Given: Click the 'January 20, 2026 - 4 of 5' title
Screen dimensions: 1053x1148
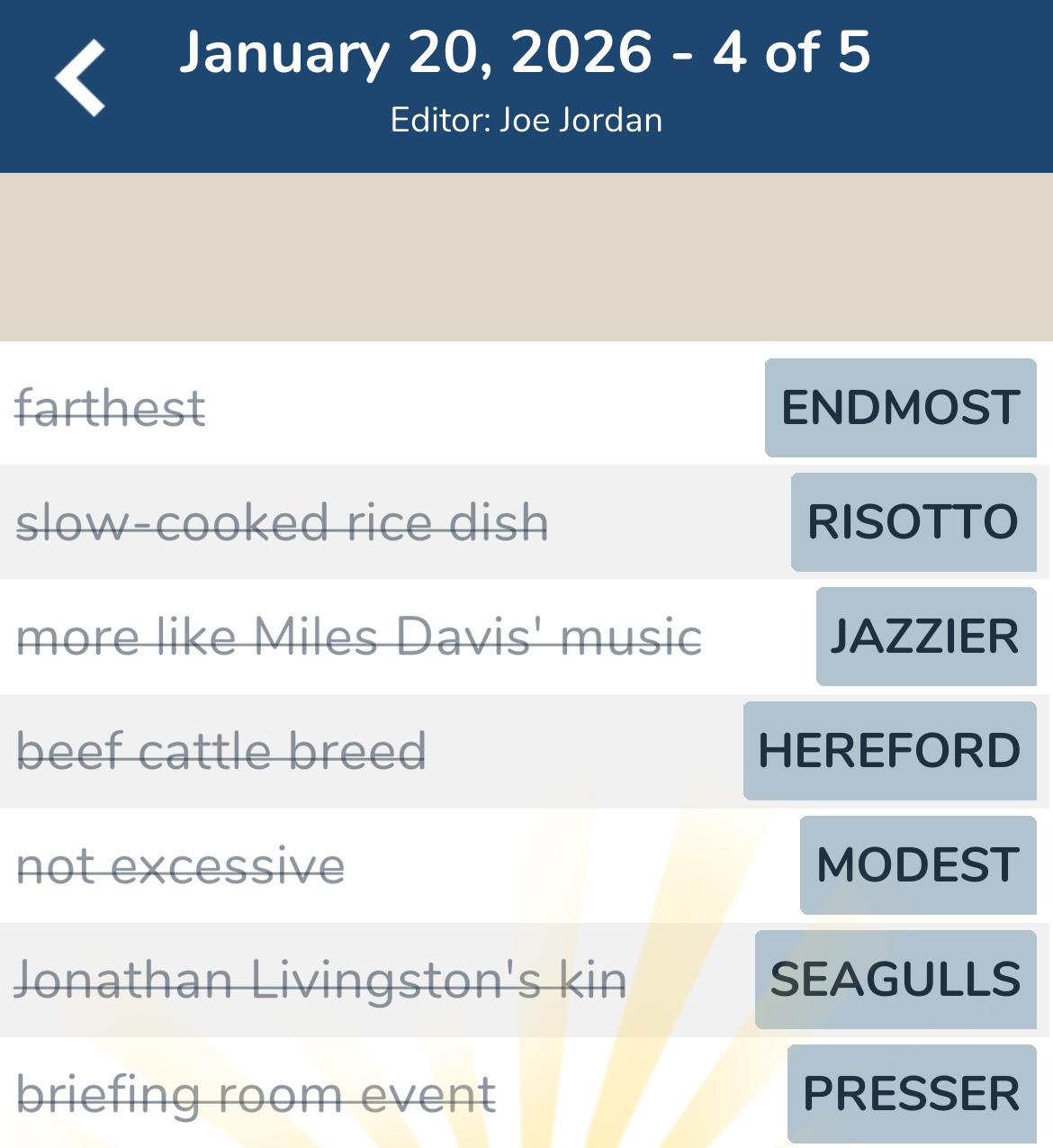Looking at the screenshot, I should [526, 54].
